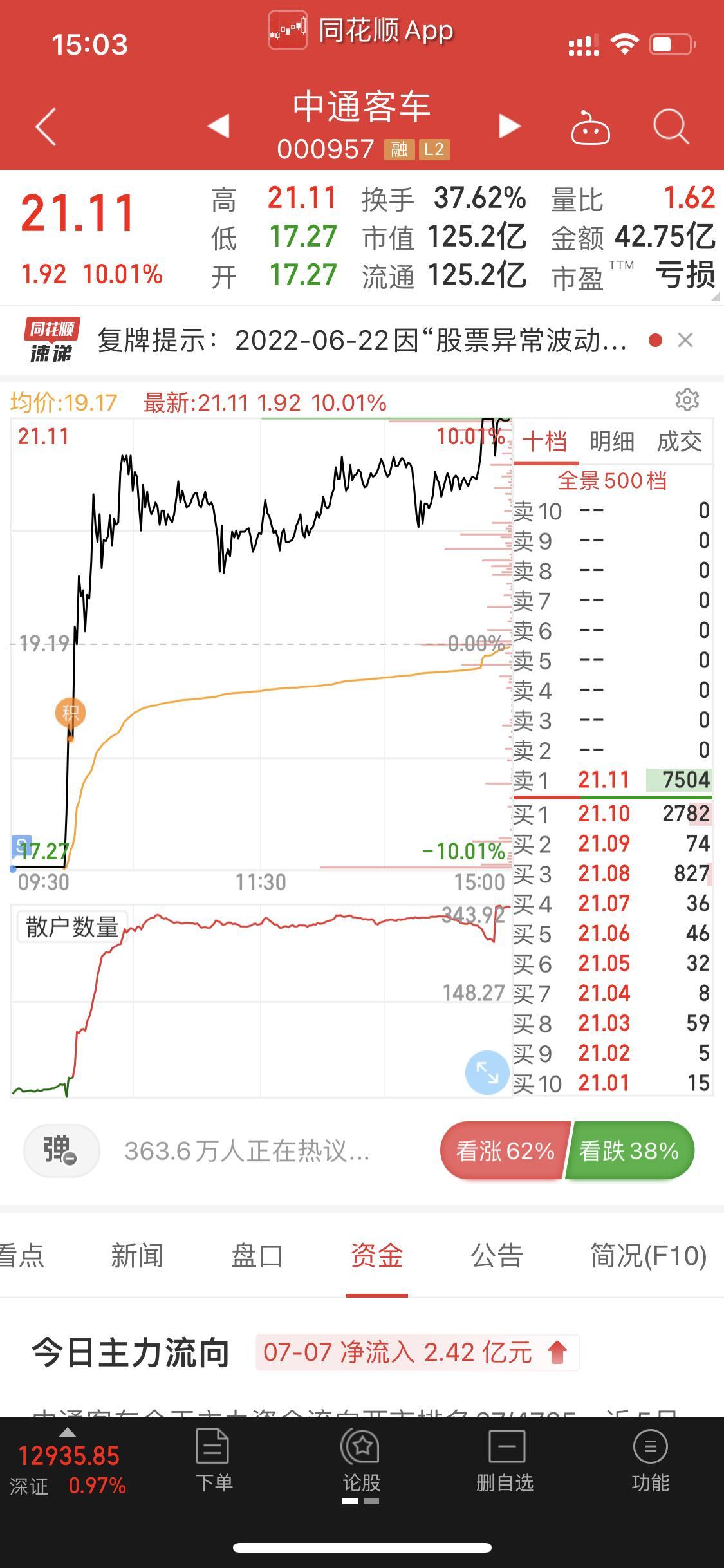Go back using the top-left arrow
The height and width of the screenshot is (1568, 724).
[46, 126]
